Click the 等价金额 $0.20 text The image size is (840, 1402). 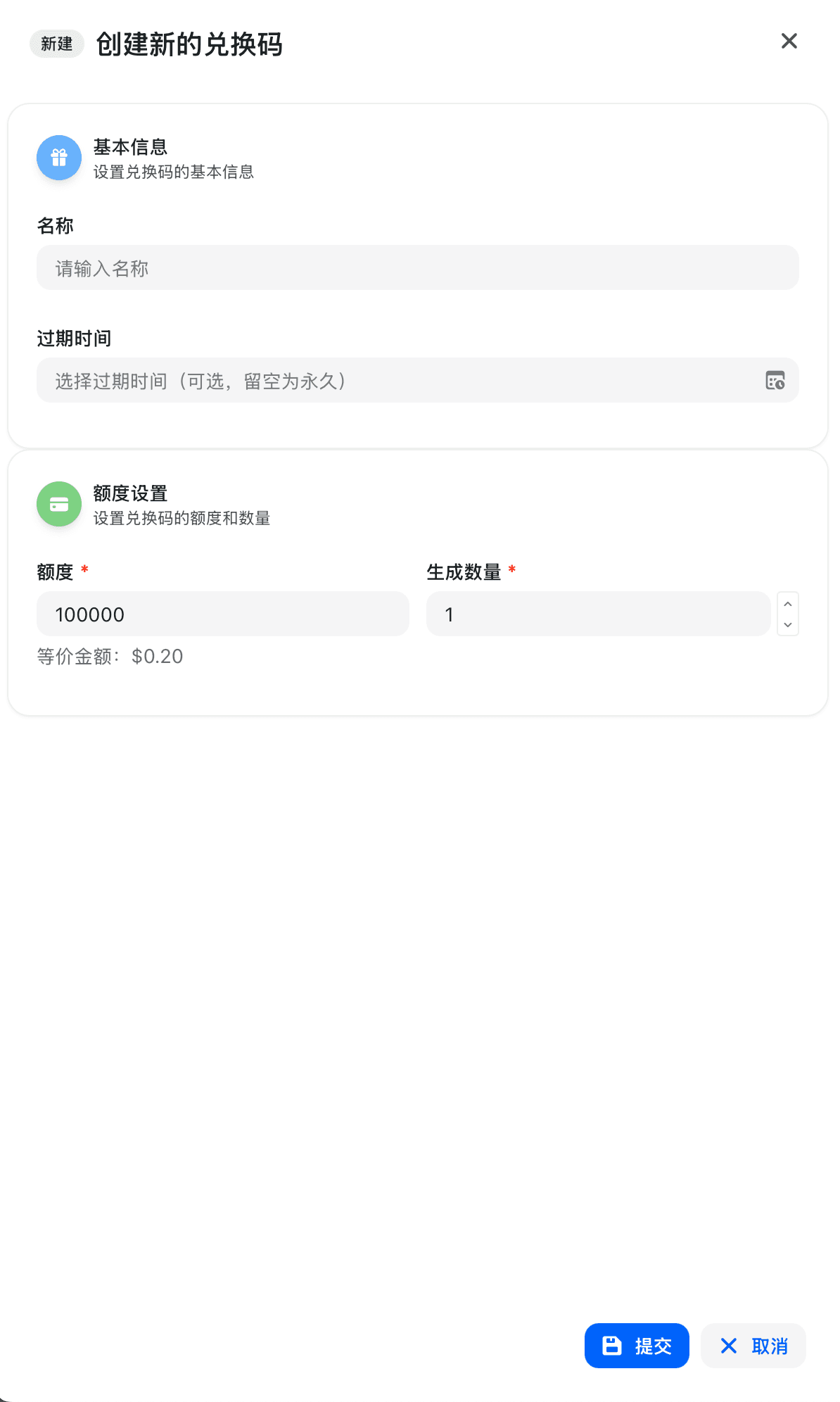point(109,657)
